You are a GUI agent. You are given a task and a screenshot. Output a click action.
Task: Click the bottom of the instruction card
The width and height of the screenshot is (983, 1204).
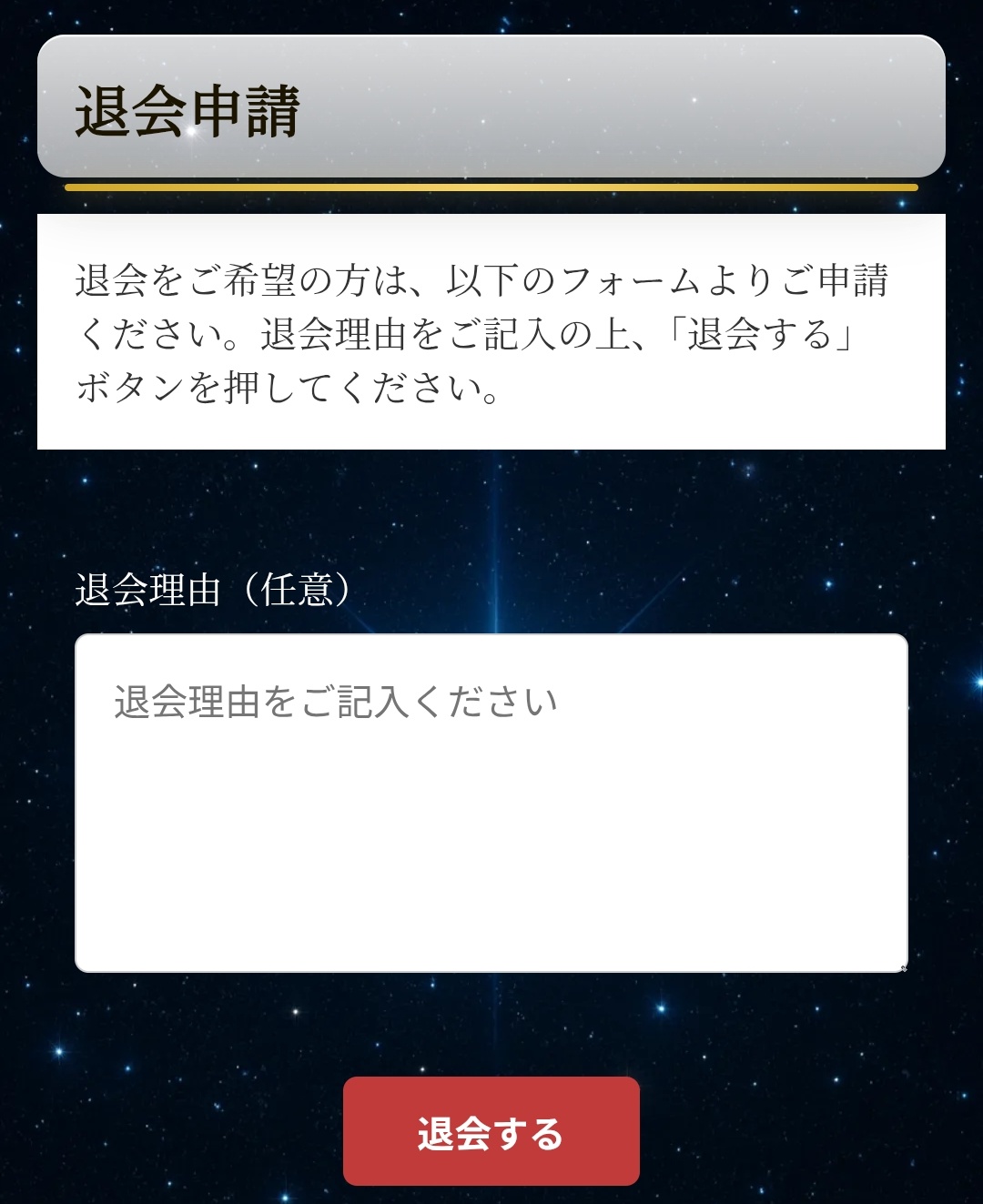[x=491, y=437]
